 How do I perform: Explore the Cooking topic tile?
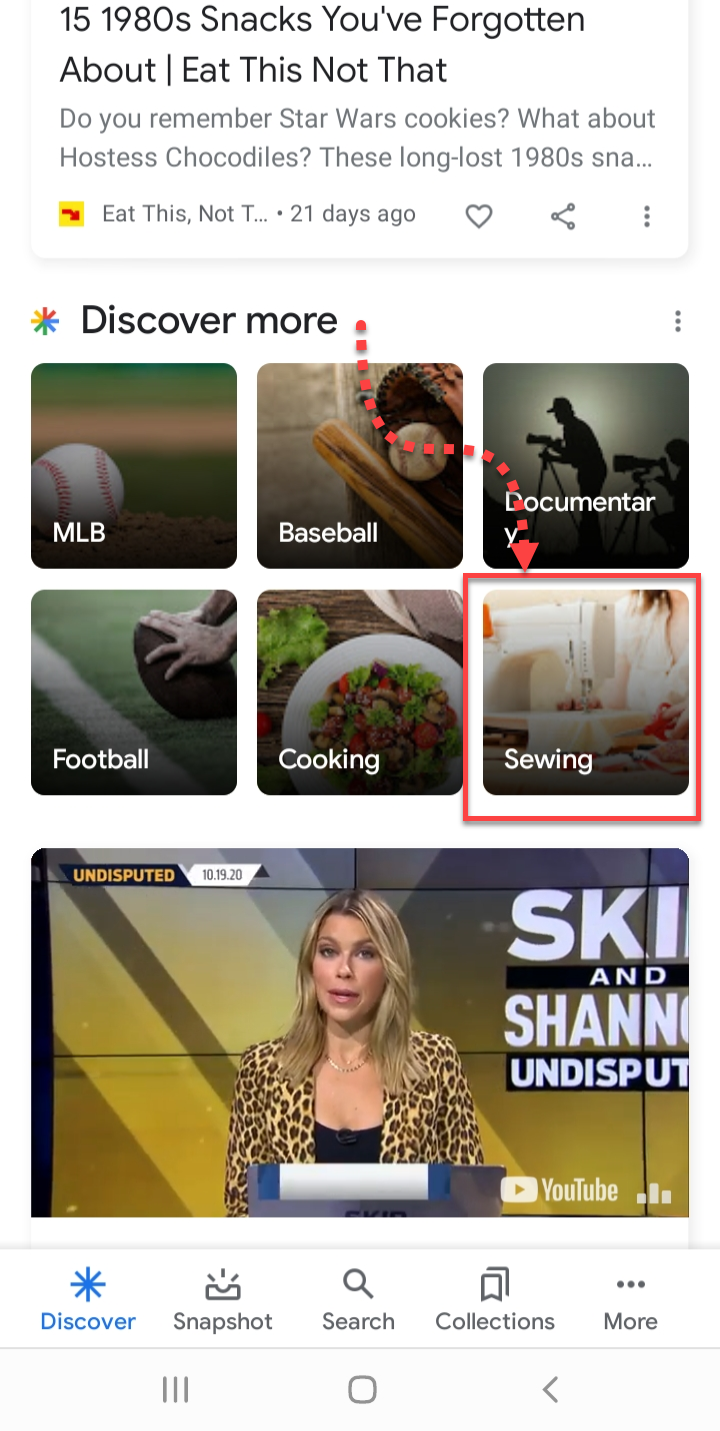click(x=360, y=692)
